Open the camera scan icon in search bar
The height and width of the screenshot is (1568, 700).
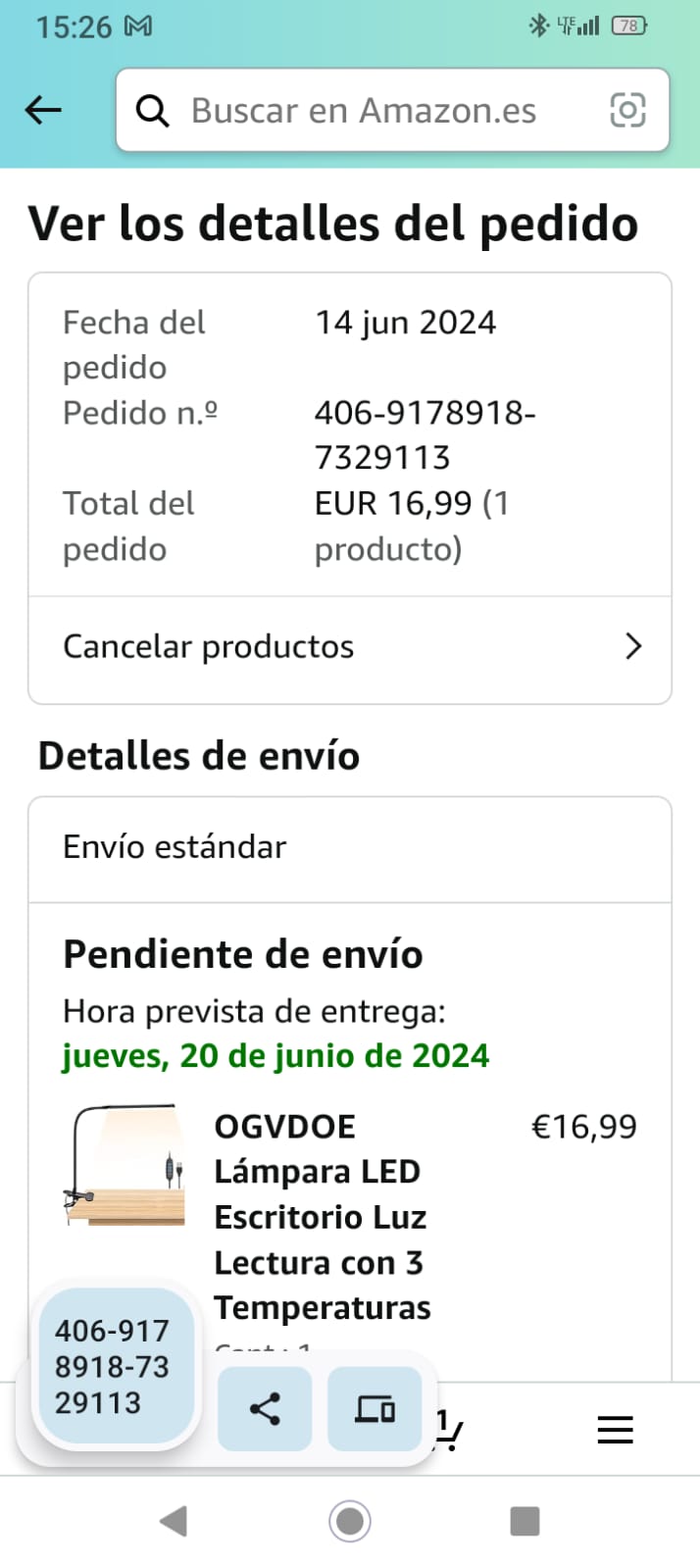point(627,110)
